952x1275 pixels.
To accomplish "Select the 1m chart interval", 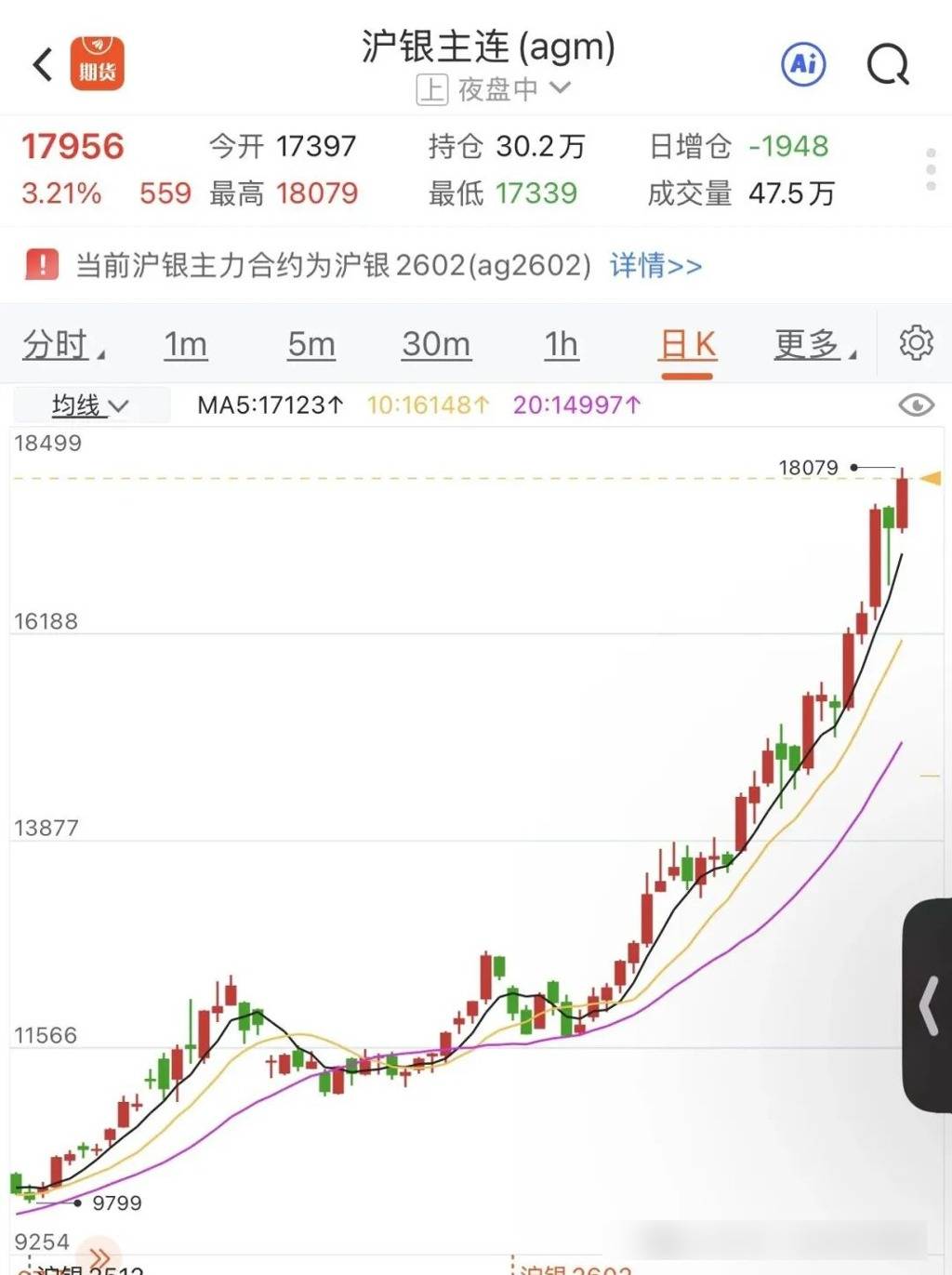I will point(185,345).
